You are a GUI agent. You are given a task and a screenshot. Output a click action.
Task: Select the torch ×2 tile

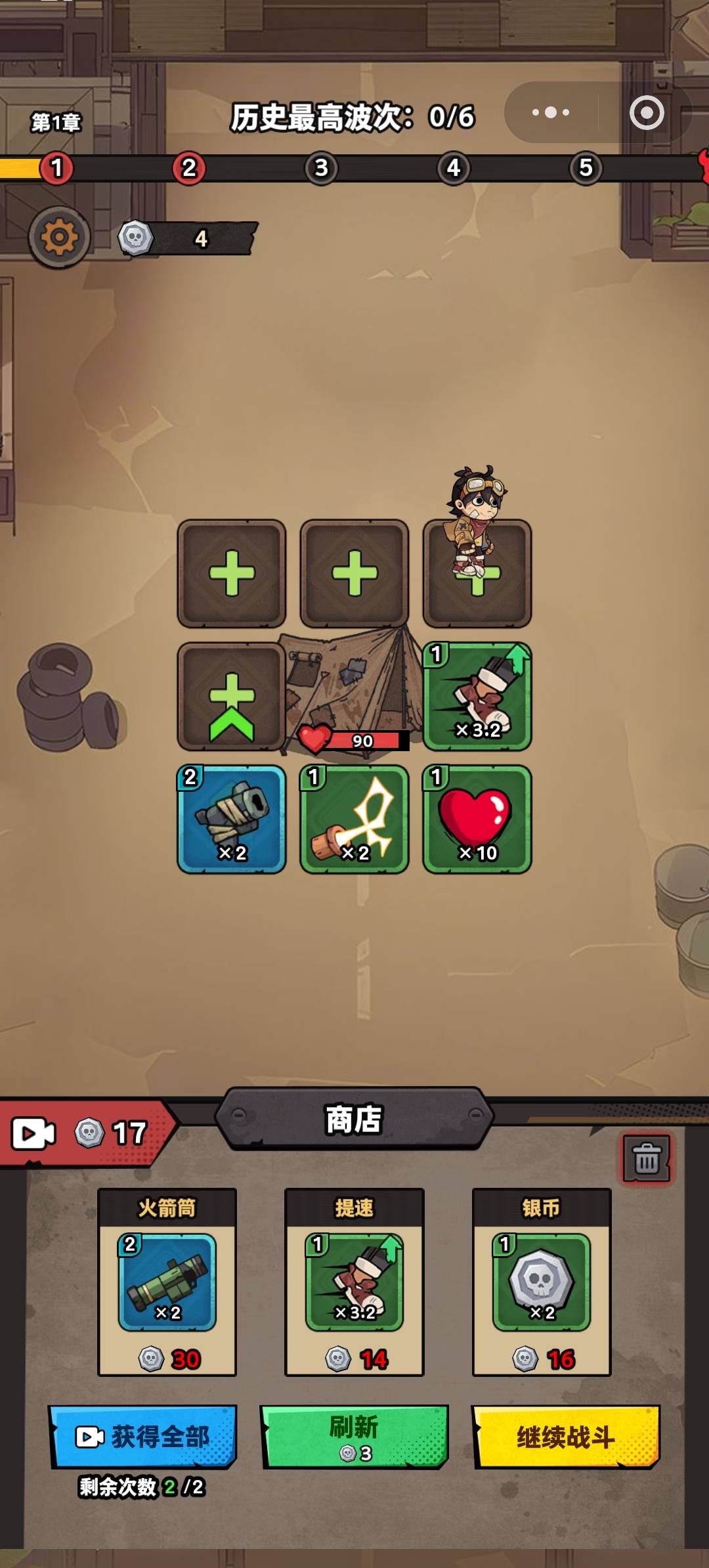point(354,819)
